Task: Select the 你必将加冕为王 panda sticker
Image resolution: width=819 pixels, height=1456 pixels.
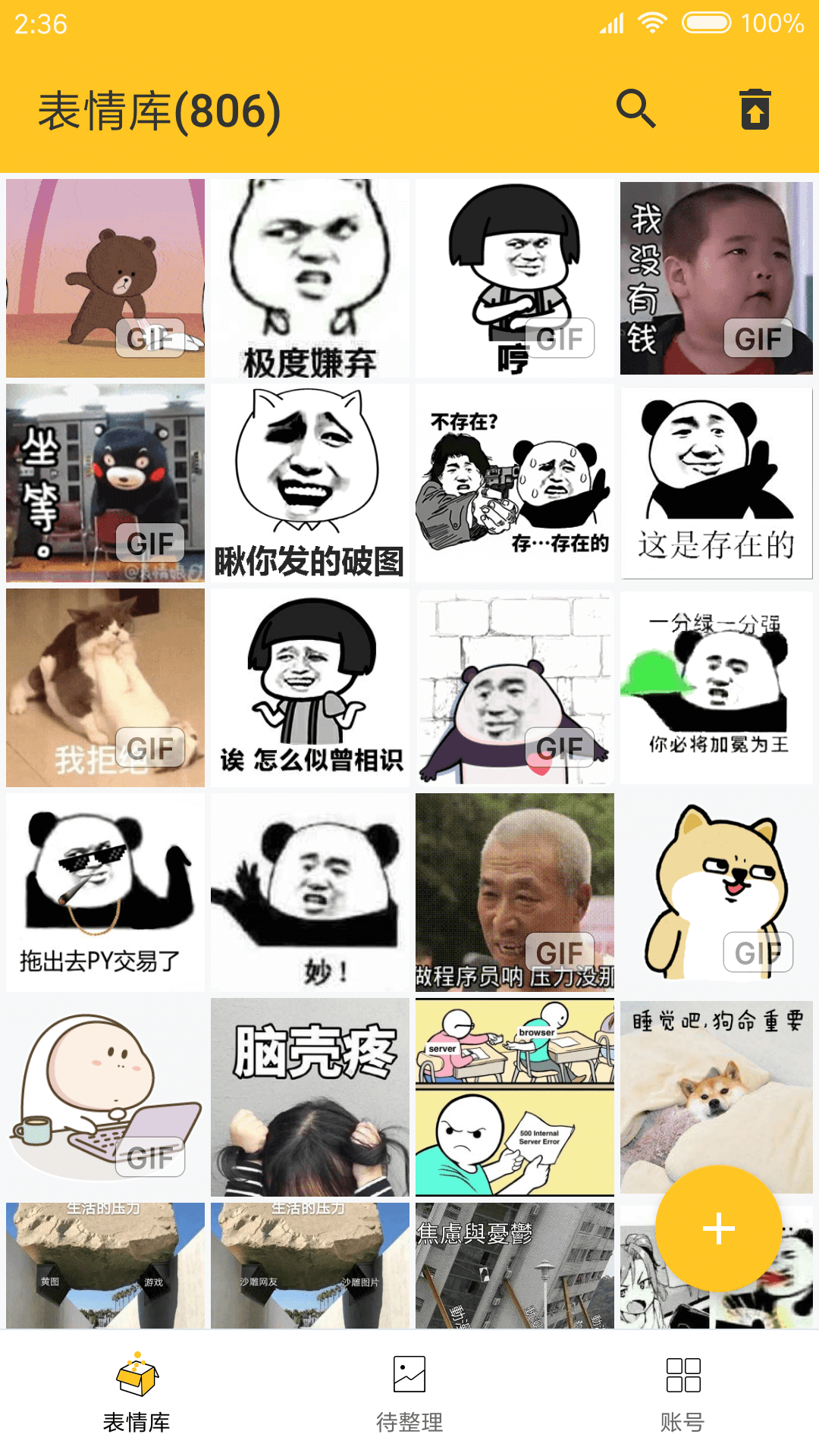Action: point(716,688)
